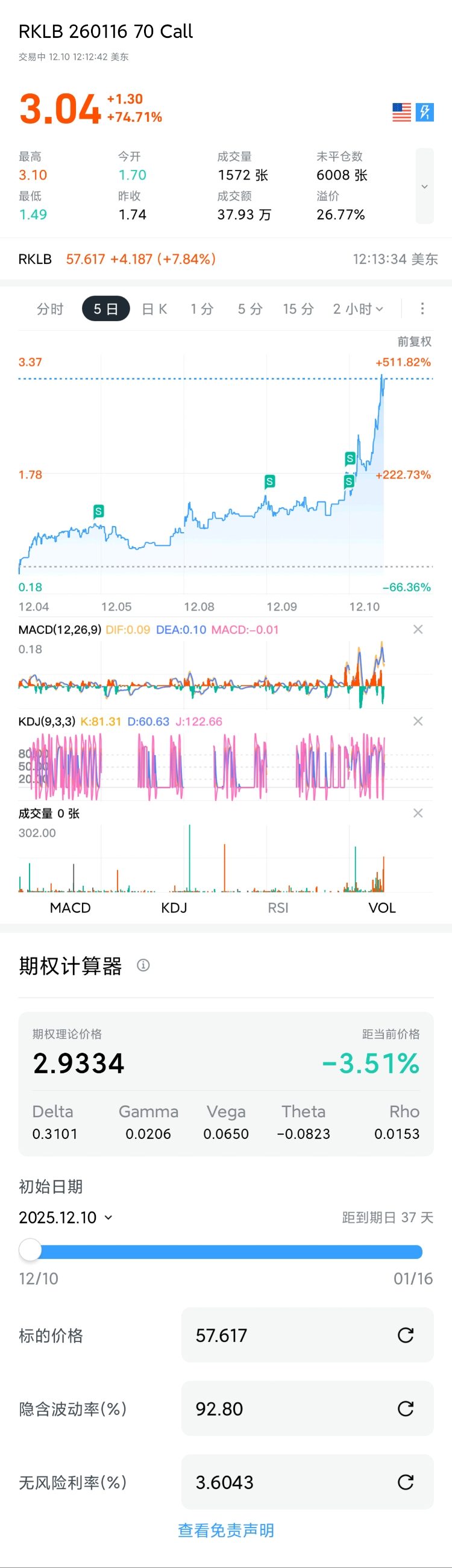452x1568 pixels.
Task: Open info icon beside 期权计算器
Action: click(143, 965)
